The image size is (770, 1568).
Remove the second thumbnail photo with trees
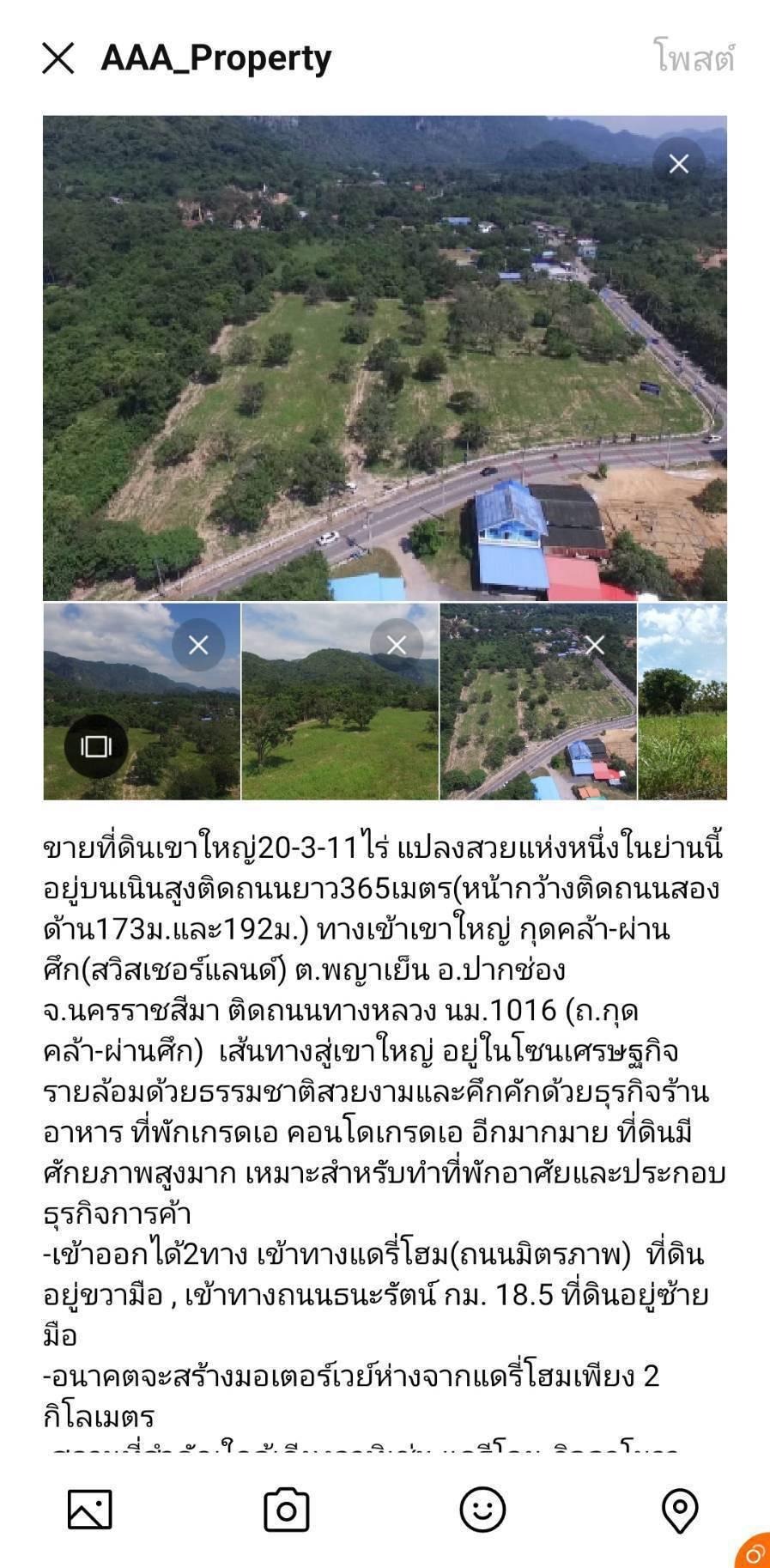tap(397, 645)
